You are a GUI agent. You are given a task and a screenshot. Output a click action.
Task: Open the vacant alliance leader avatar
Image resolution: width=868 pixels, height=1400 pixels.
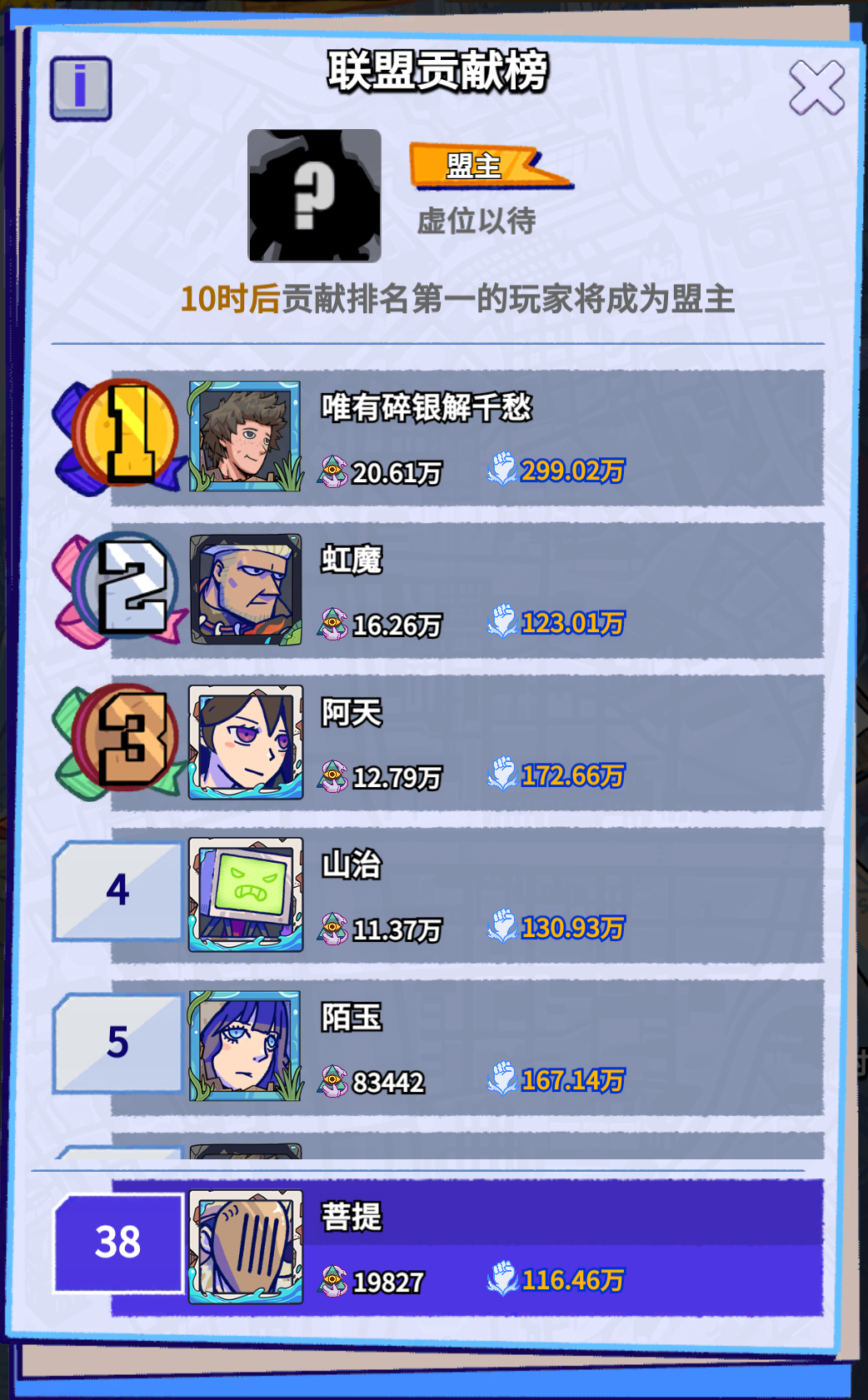[314, 196]
